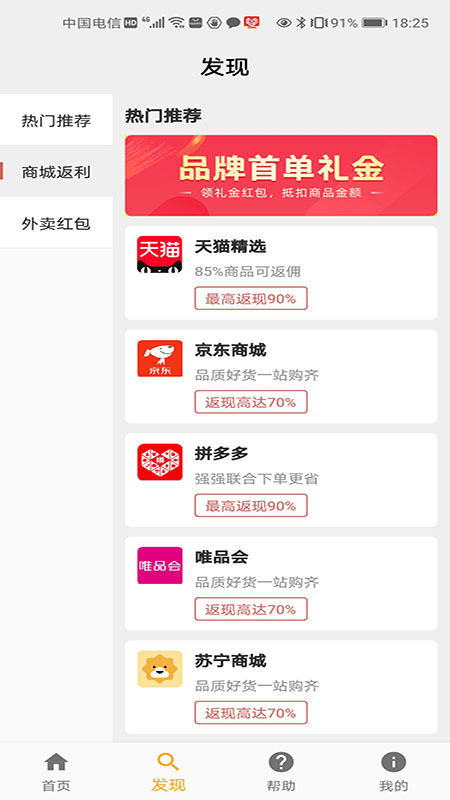Switch to the 商城返利 sidebar category

(56, 172)
